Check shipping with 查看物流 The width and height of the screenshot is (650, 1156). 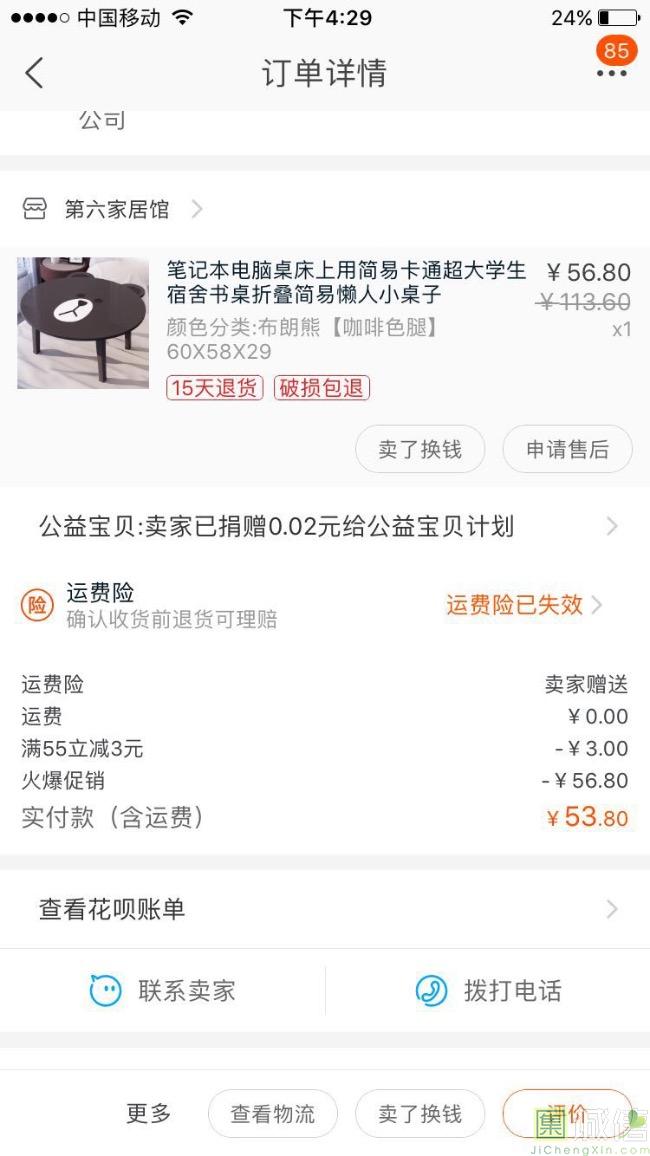pyautogui.click(x=273, y=1114)
